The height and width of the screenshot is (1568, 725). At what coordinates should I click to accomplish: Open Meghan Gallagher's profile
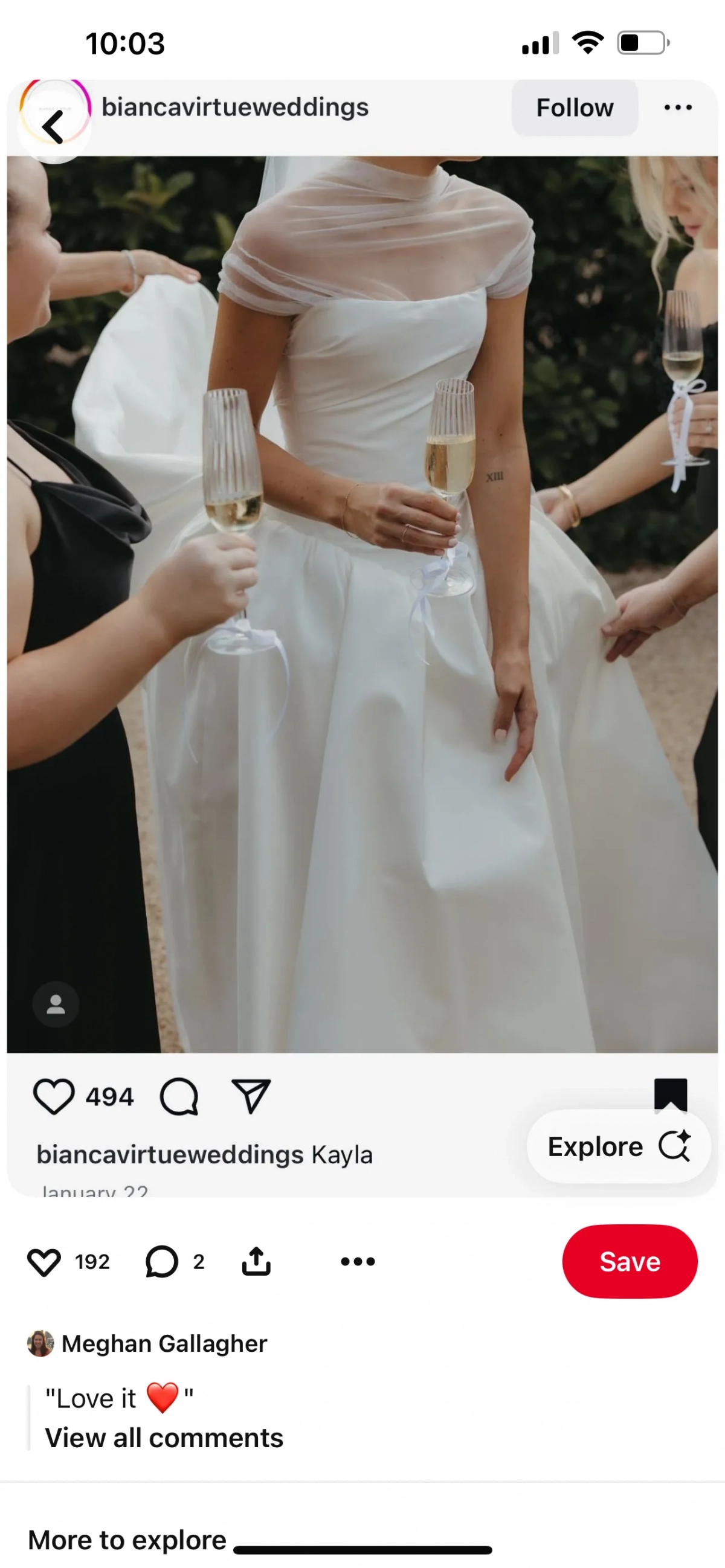click(147, 1343)
